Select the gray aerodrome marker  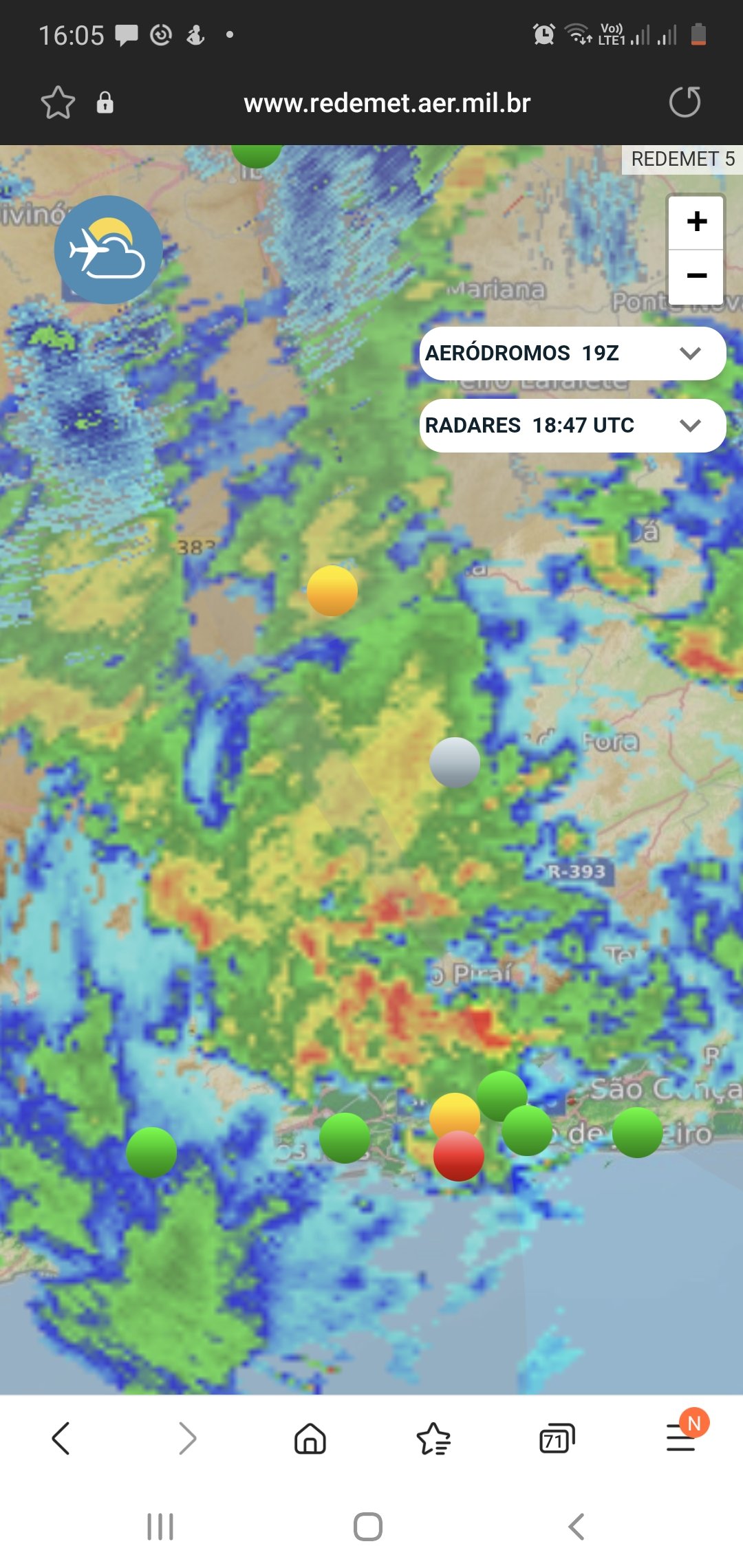pos(455,763)
